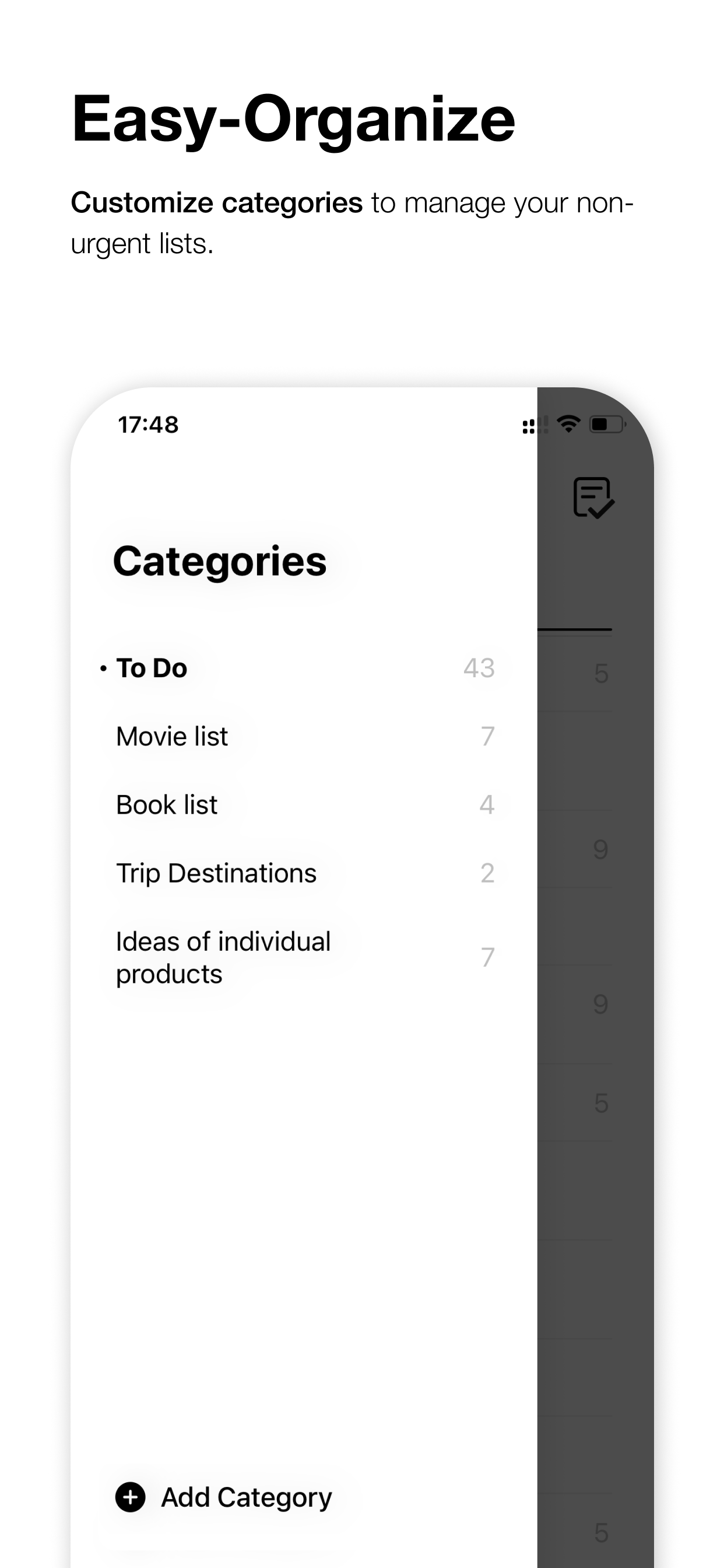Open the Movie list category
The width and height of the screenshot is (724, 1568).
click(171, 736)
